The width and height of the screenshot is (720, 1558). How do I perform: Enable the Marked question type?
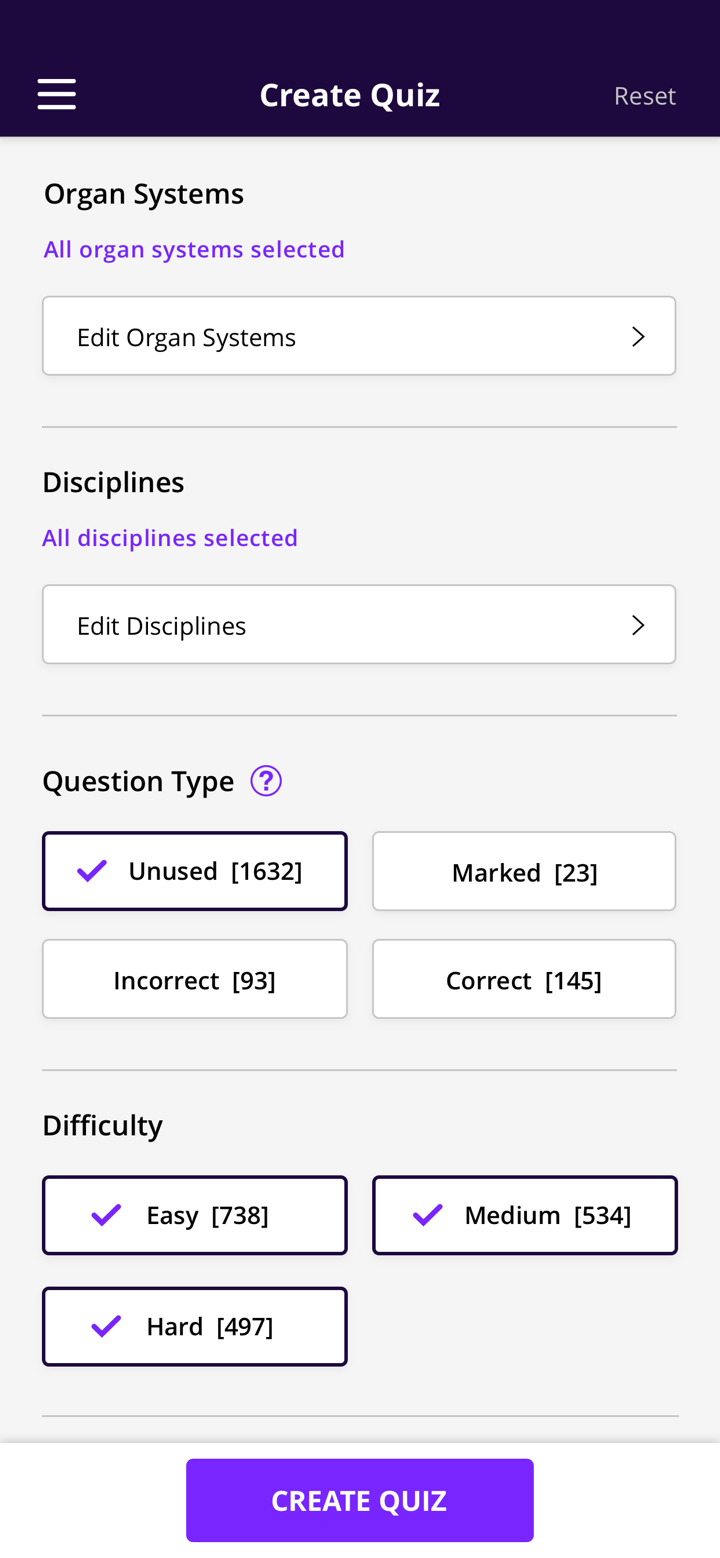[524, 869]
